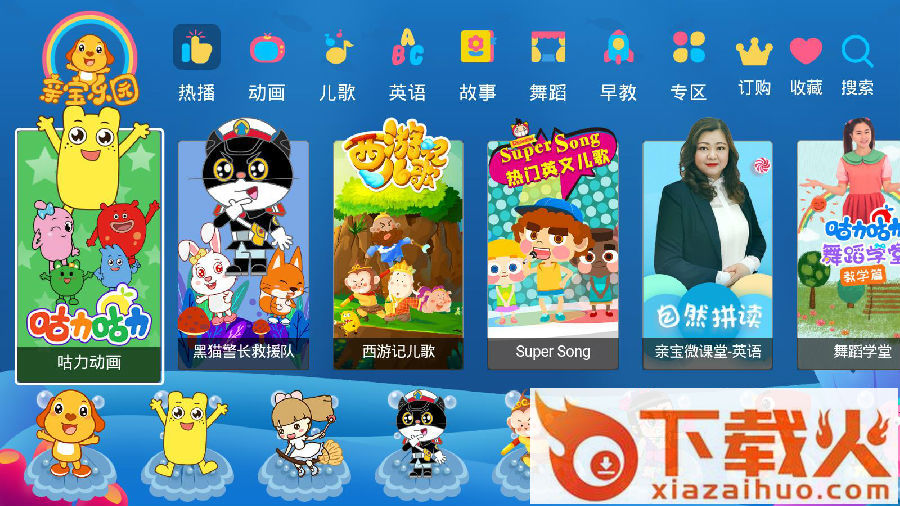Open the 咕力动画 card

click(x=89, y=255)
